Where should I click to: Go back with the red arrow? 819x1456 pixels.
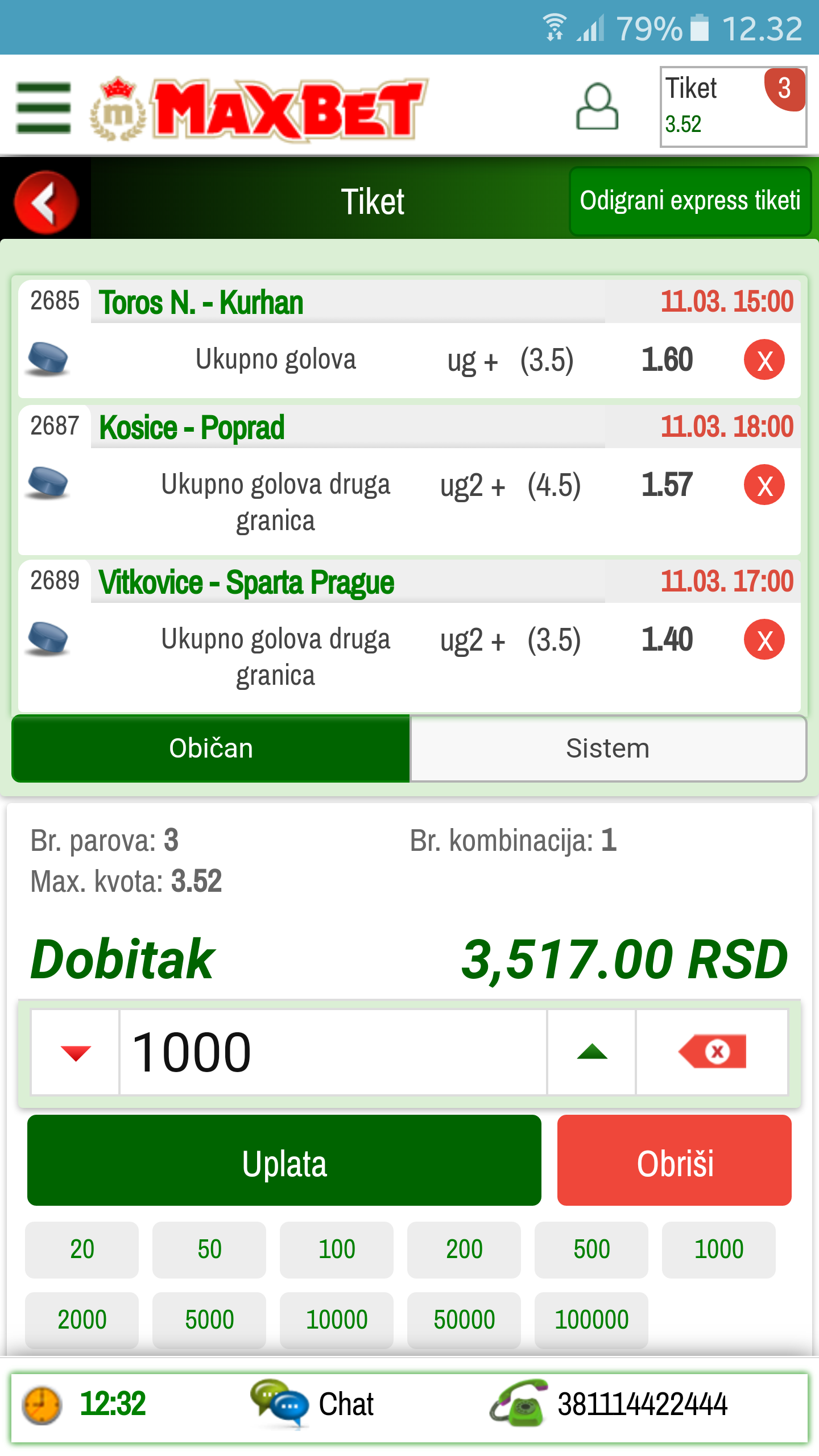[46, 202]
